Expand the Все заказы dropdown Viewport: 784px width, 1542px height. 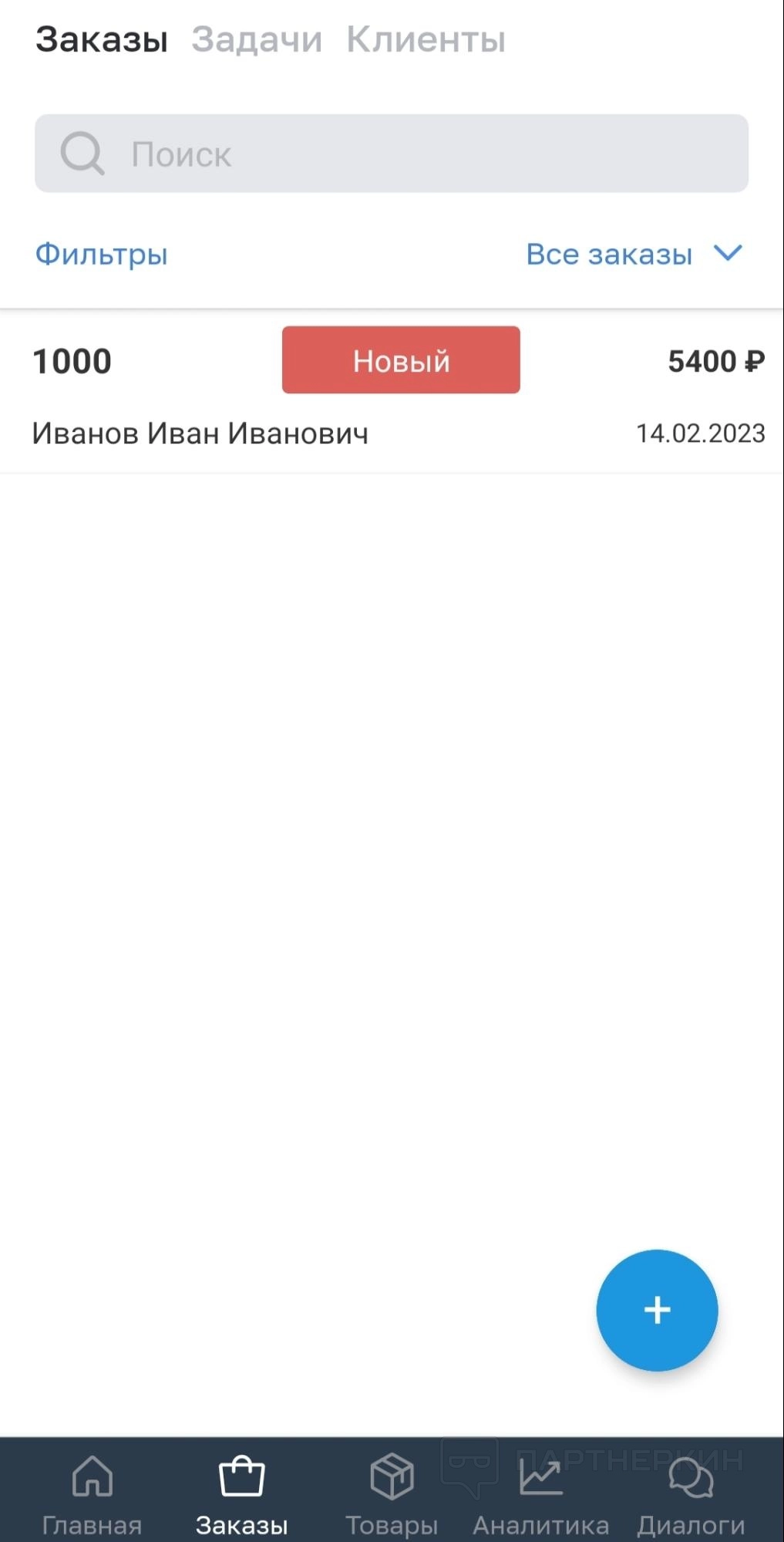[634, 254]
